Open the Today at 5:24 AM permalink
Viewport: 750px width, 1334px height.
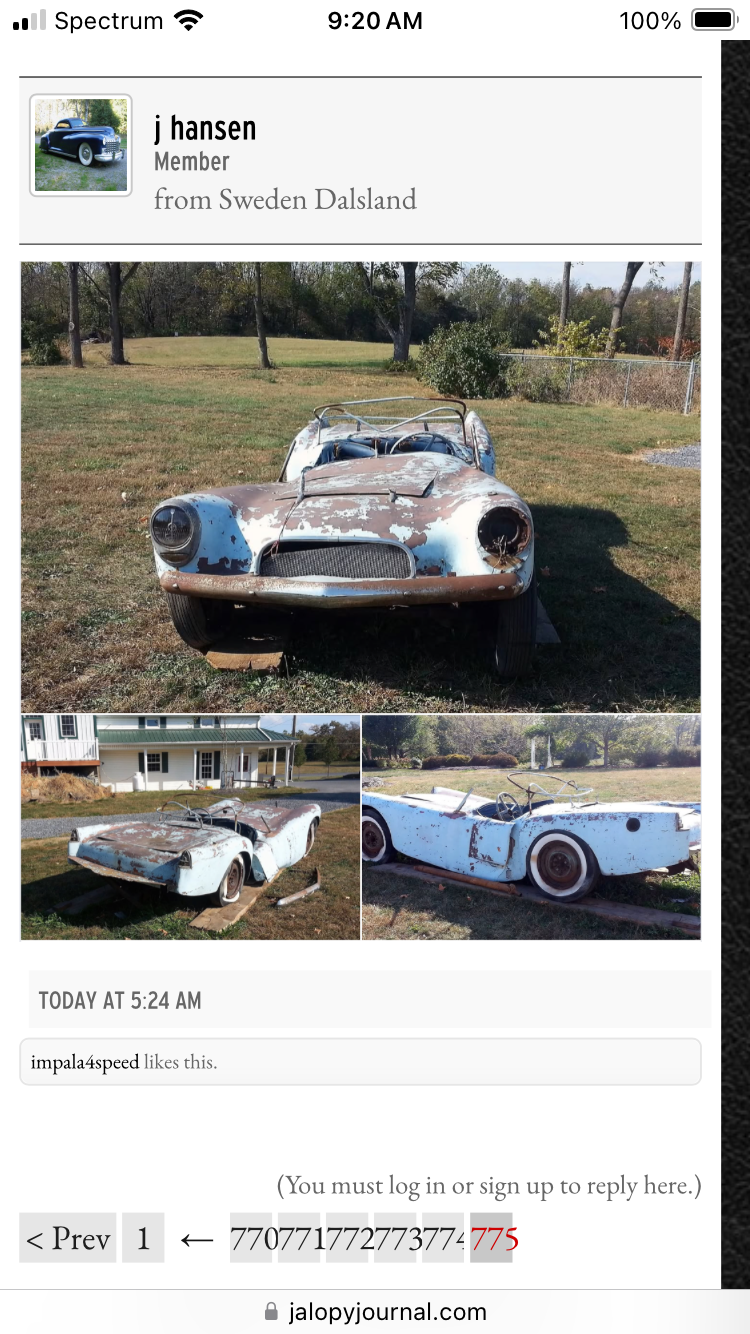coord(120,1000)
